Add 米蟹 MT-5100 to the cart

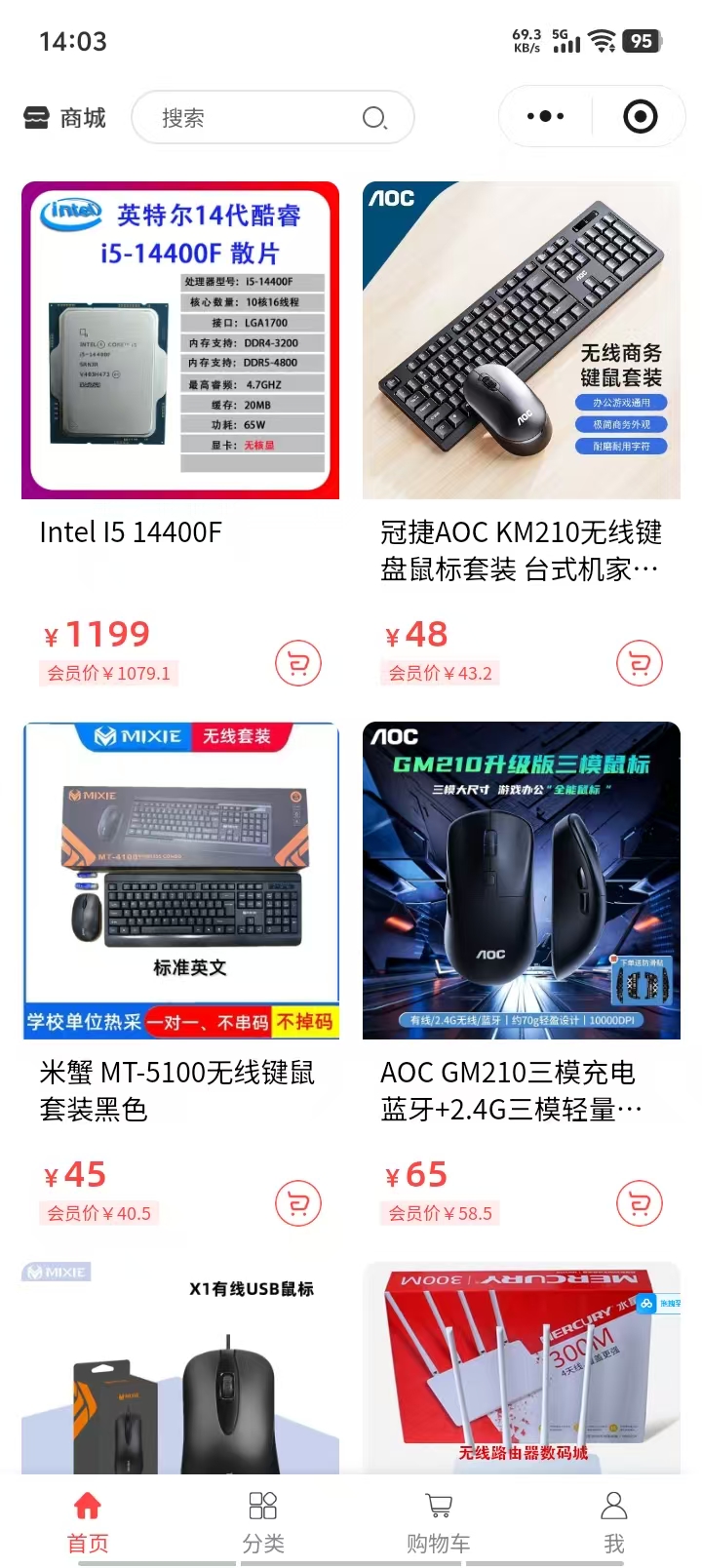point(298,1203)
